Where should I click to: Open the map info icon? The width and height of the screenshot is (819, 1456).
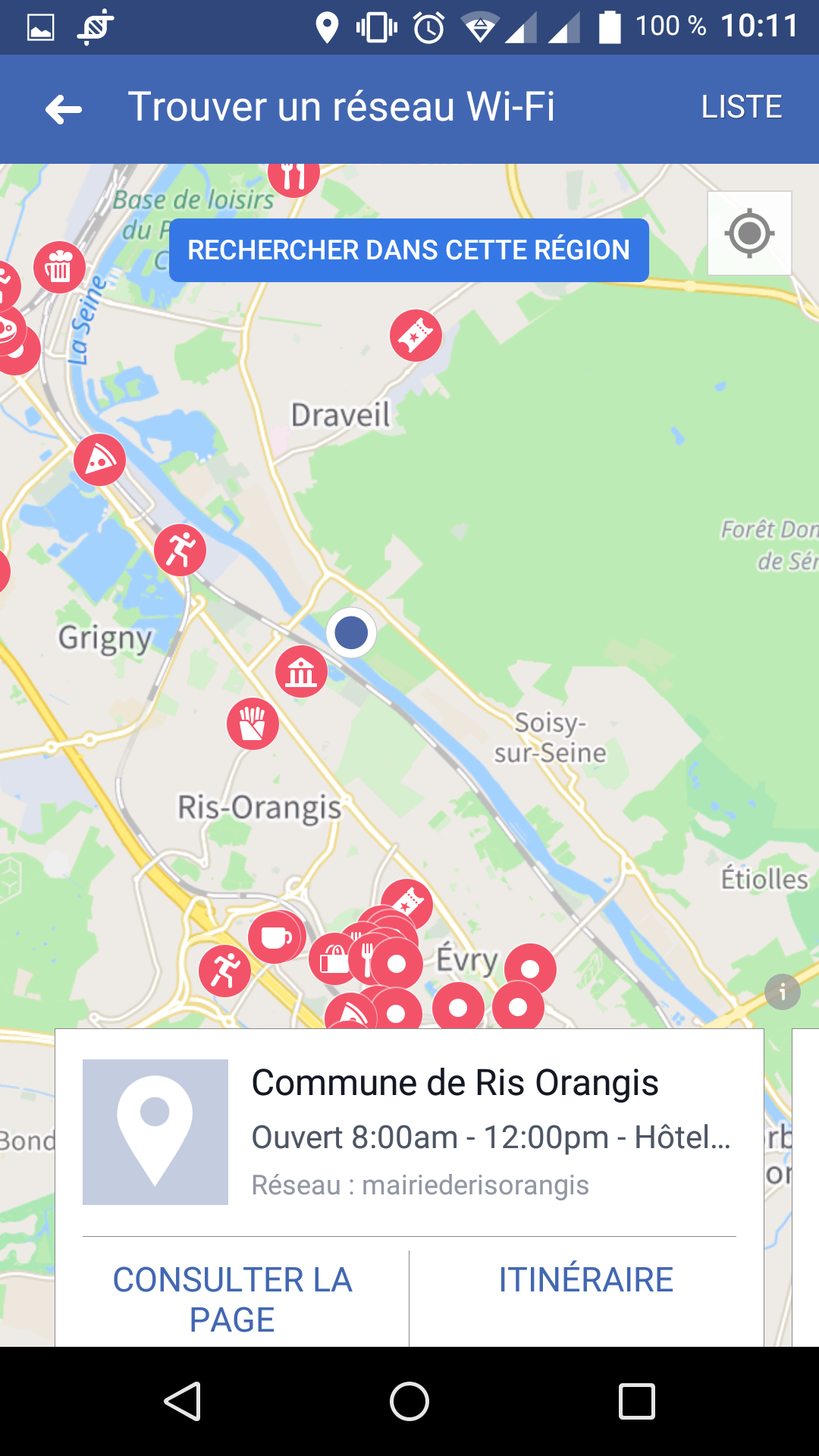tap(783, 991)
